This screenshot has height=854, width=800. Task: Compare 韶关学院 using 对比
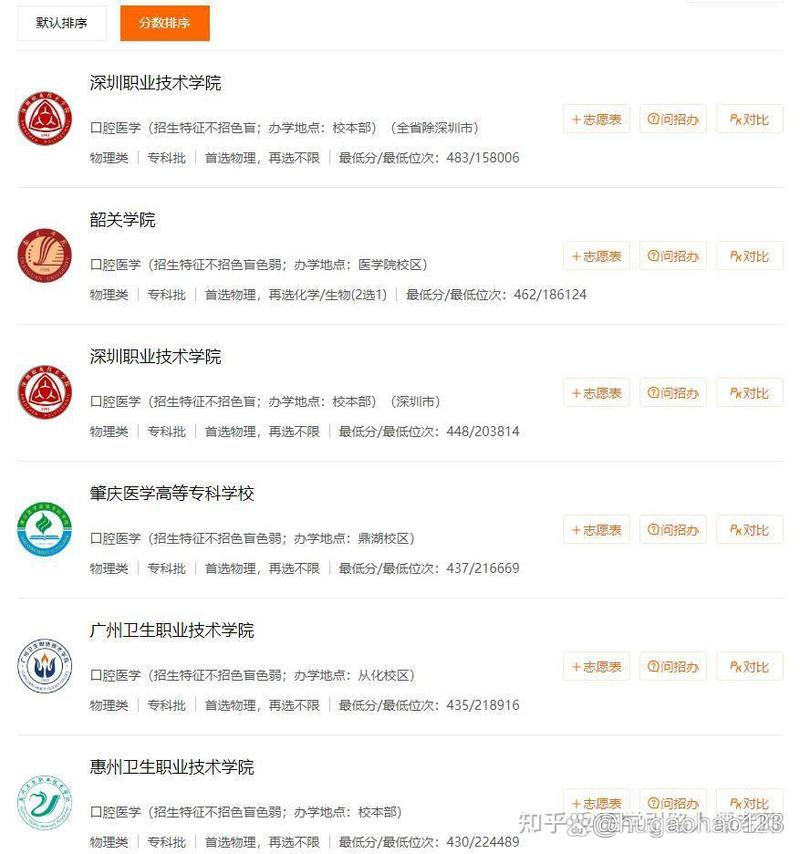749,256
